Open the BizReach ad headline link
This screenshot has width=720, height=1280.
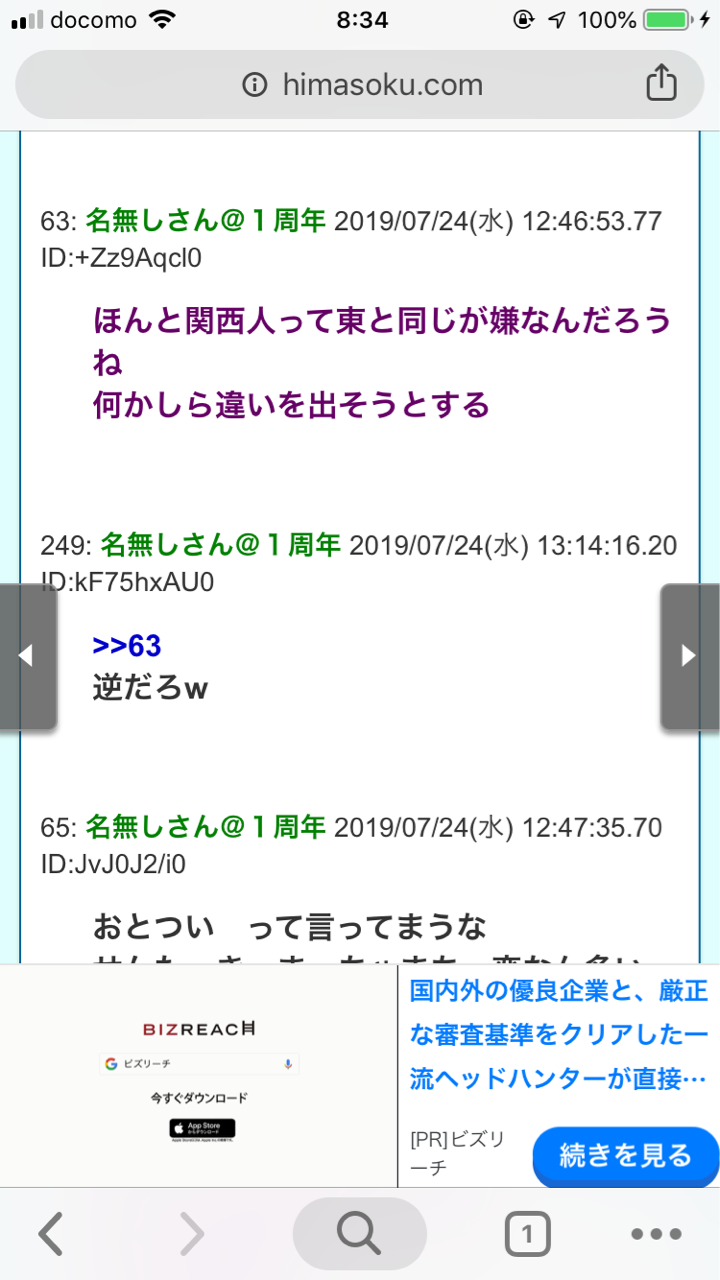(558, 1035)
